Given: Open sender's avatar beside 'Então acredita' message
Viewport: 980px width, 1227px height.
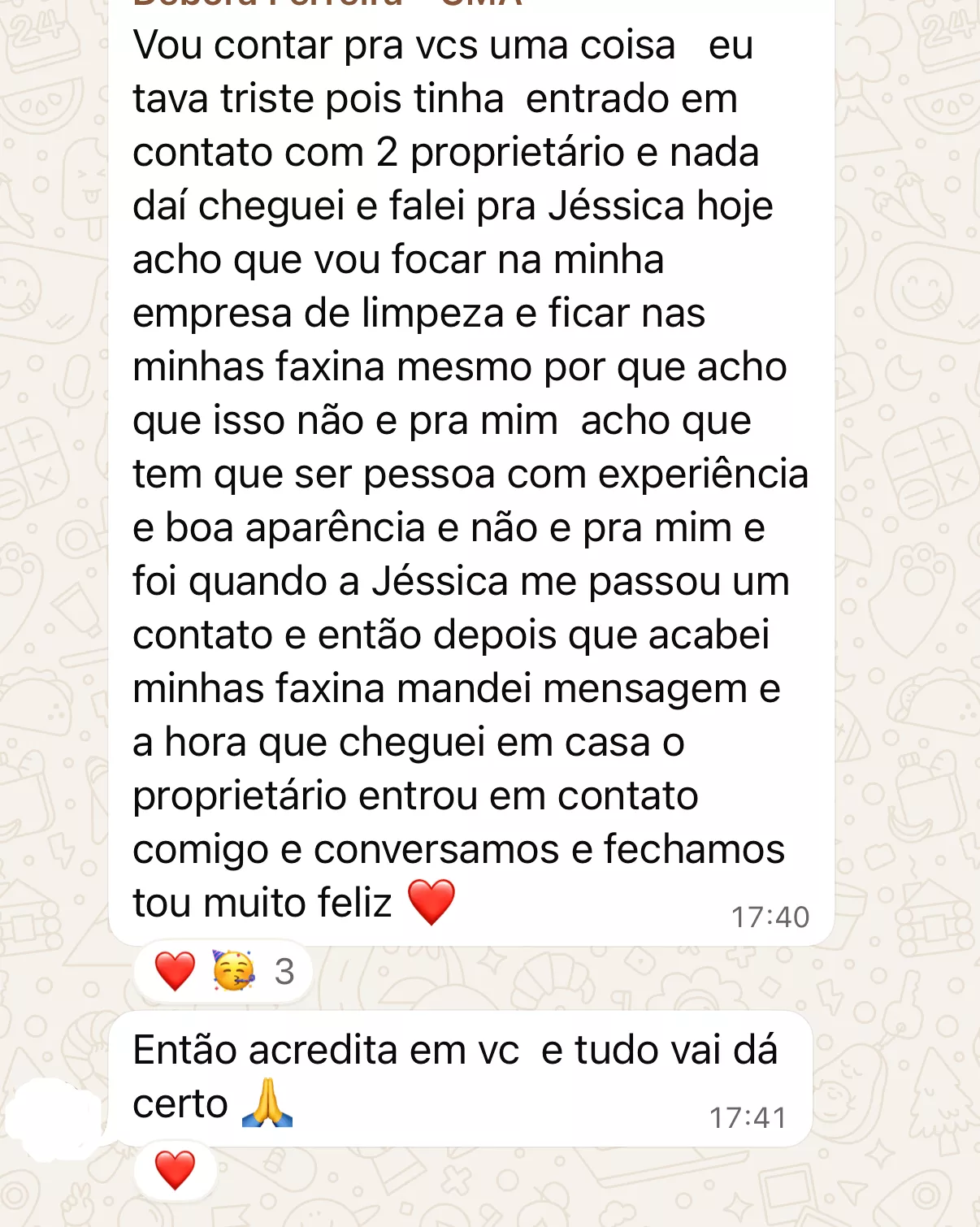Looking at the screenshot, I should tap(54, 1118).
